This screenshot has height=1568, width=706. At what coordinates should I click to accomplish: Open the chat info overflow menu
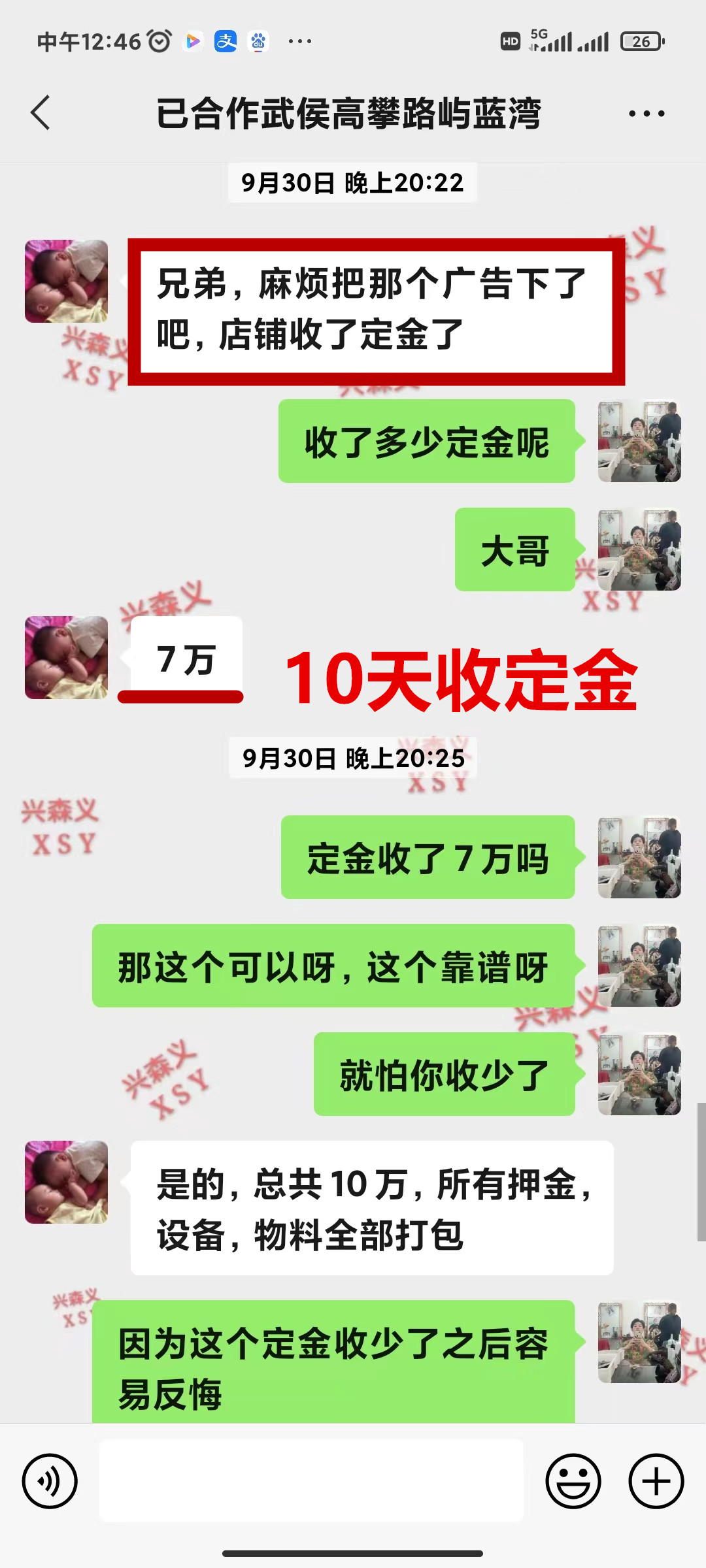[x=646, y=114]
